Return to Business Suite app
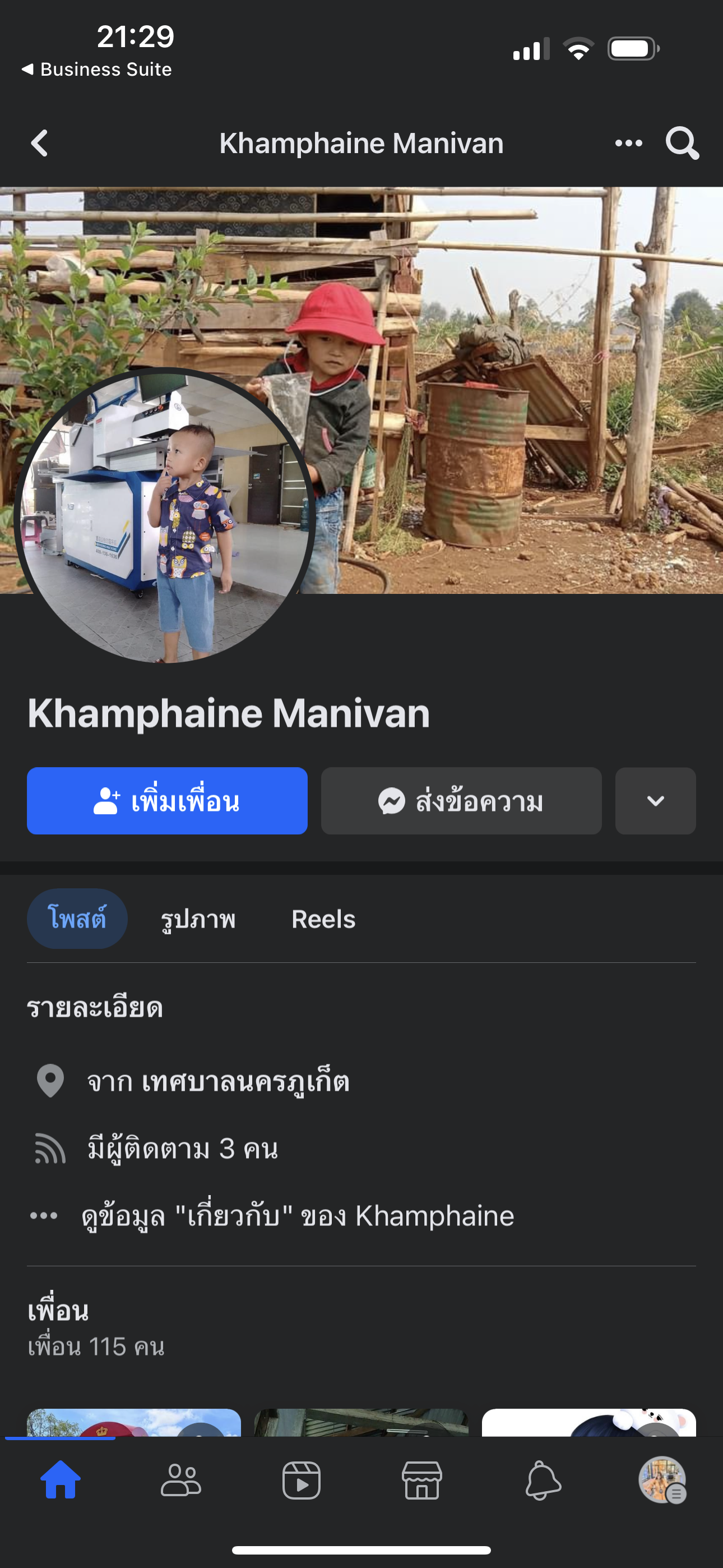Viewport: 723px width, 1568px height. (x=98, y=70)
